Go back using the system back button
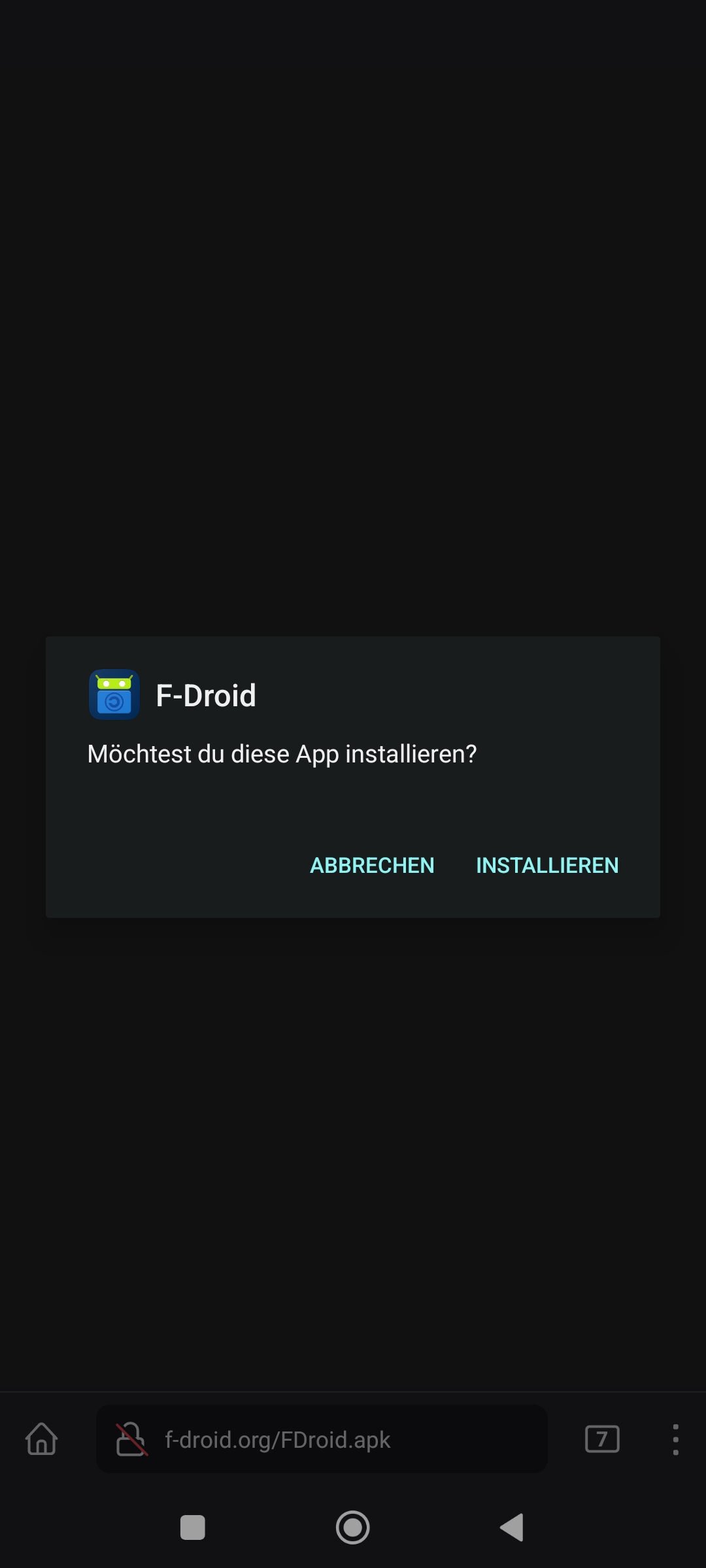 click(513, 1527)
